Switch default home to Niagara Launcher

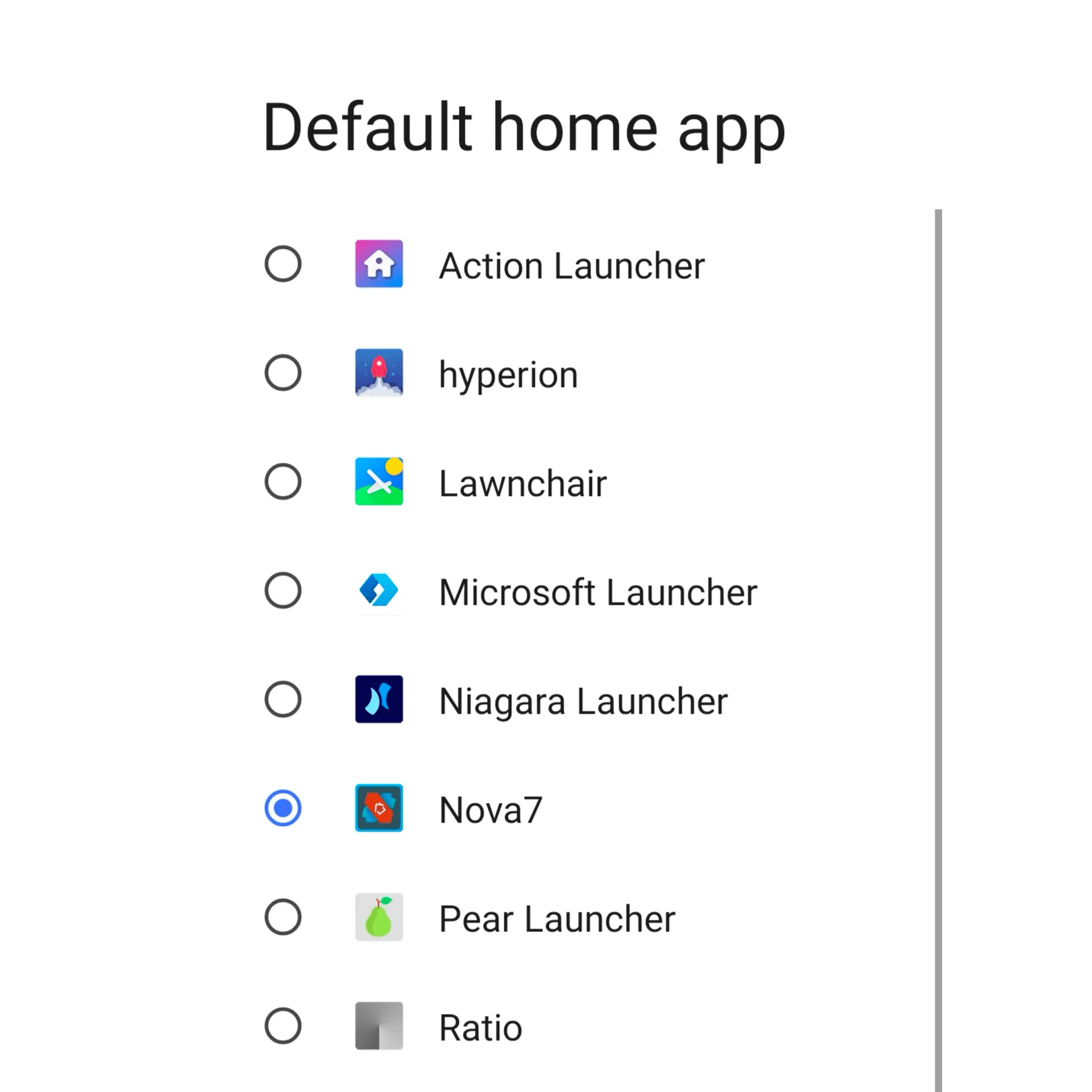pyautogui.click(x=283, y=700)
